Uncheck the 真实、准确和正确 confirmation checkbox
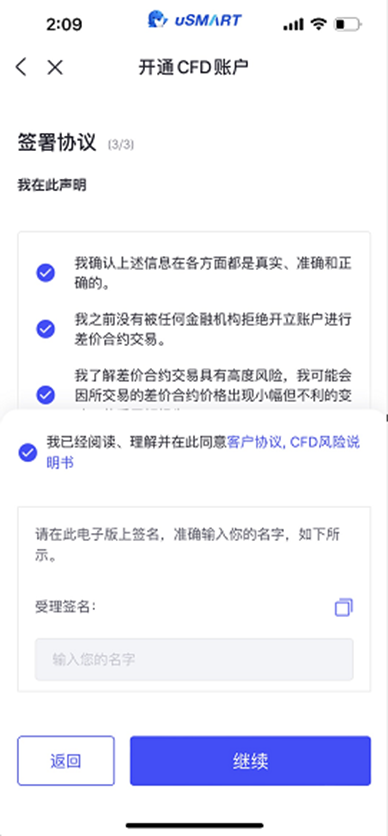This screenshot has width=388, height=836. 45,273
